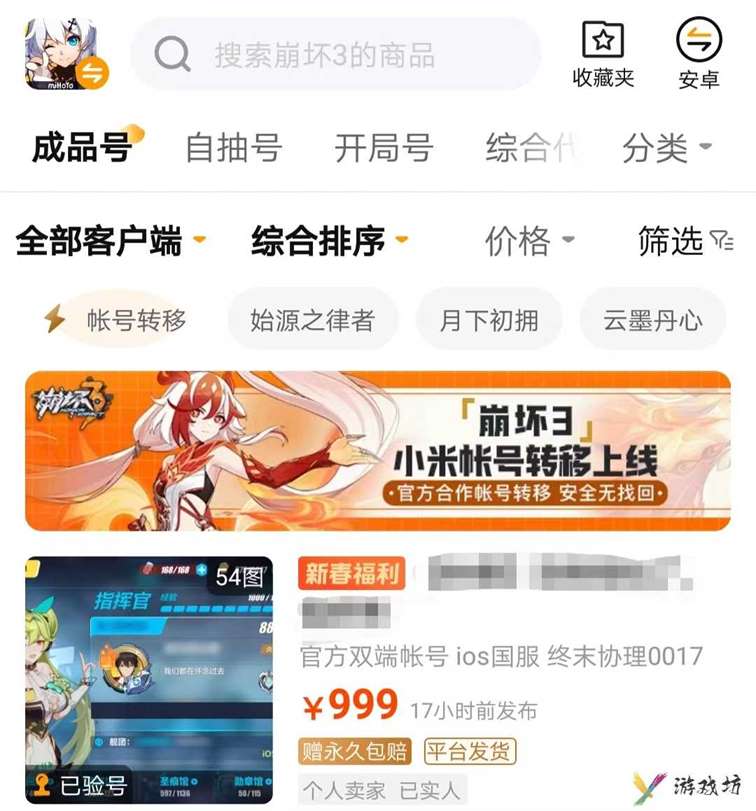This screenshot has width=756, height=811.
Task: Expand the 全部客户端 client dropdown
Action: [110, 241]
